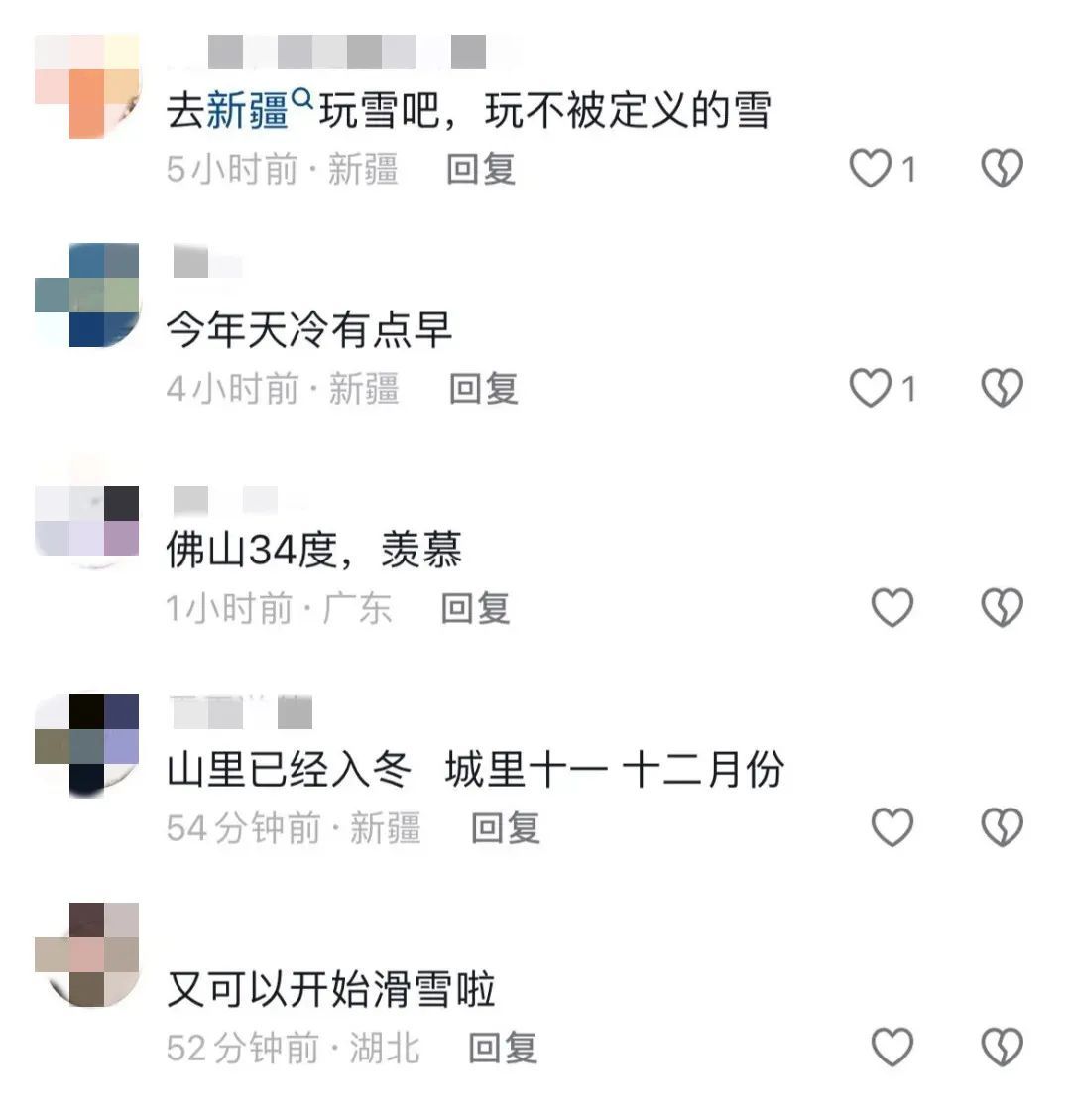
Task: Dislike the comment 又可以开始滑雪啦
Action: pos(1005,1045)
